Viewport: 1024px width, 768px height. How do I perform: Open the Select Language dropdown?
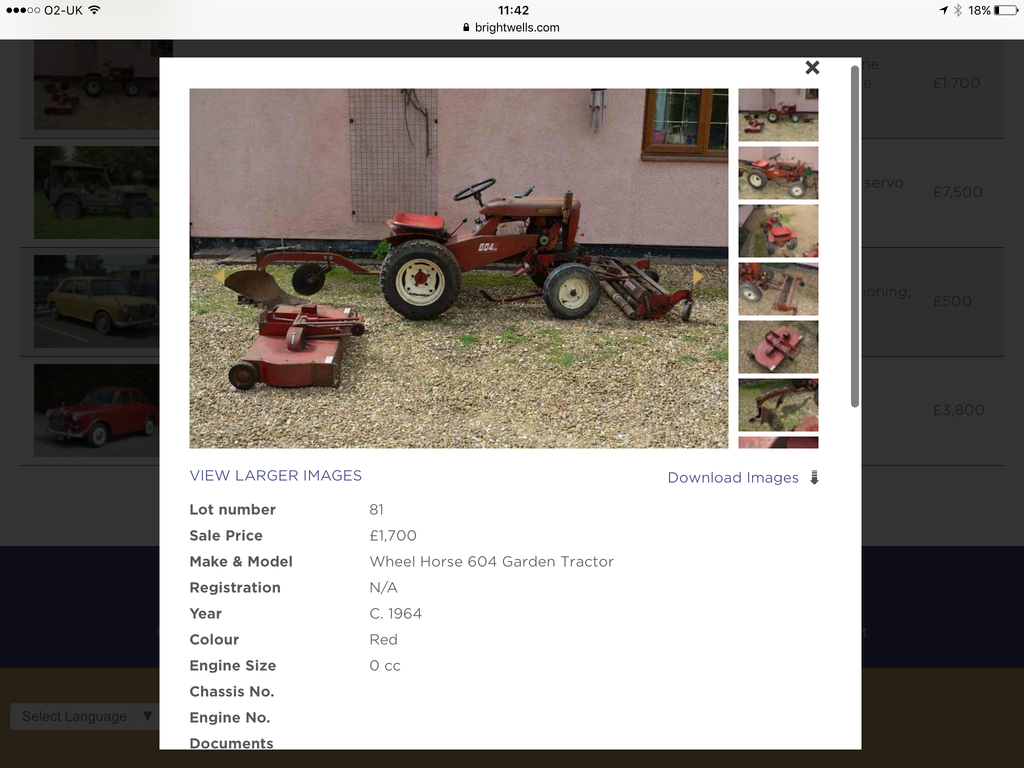[x=85, y=716]
